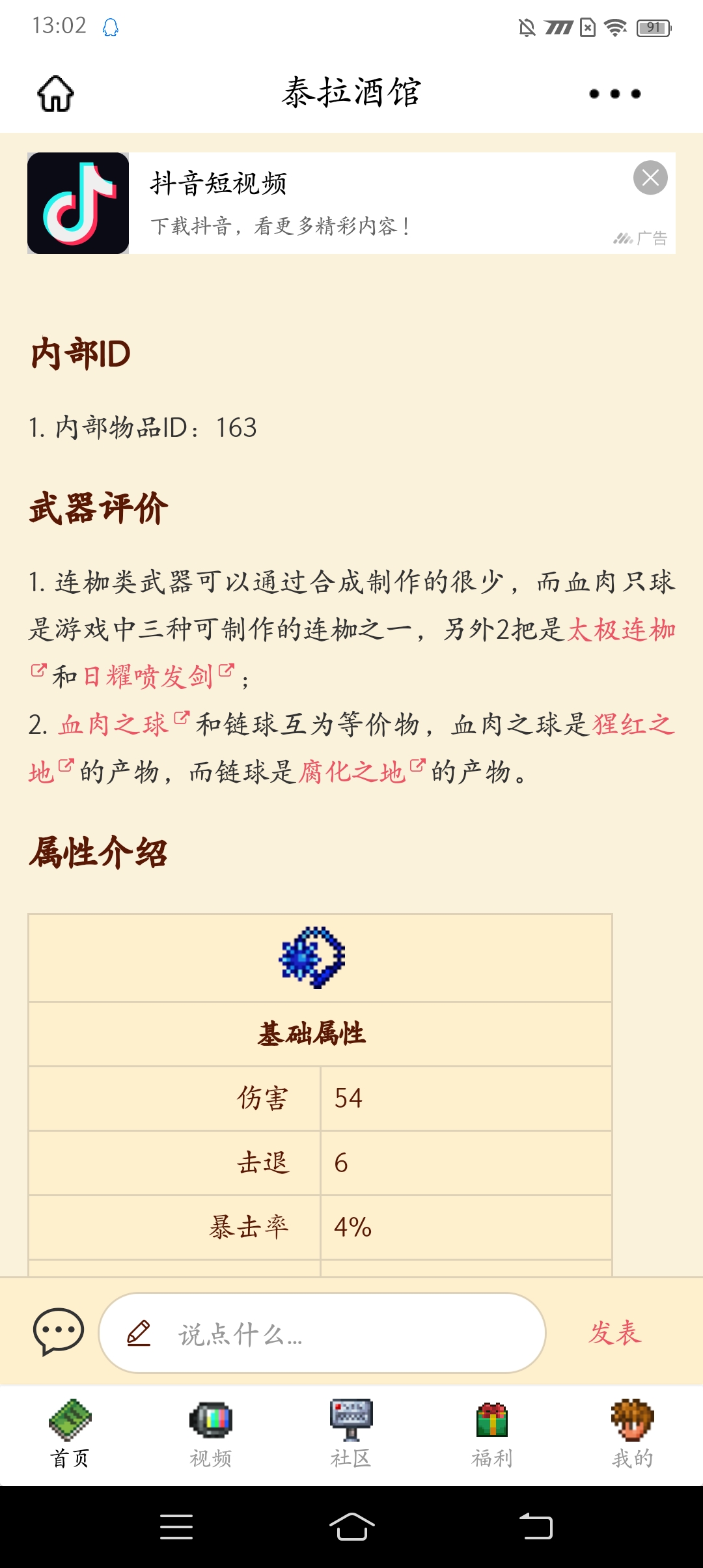View comments via speech bubble icon
This screenshot has height=1568, width=703.
59,1332
